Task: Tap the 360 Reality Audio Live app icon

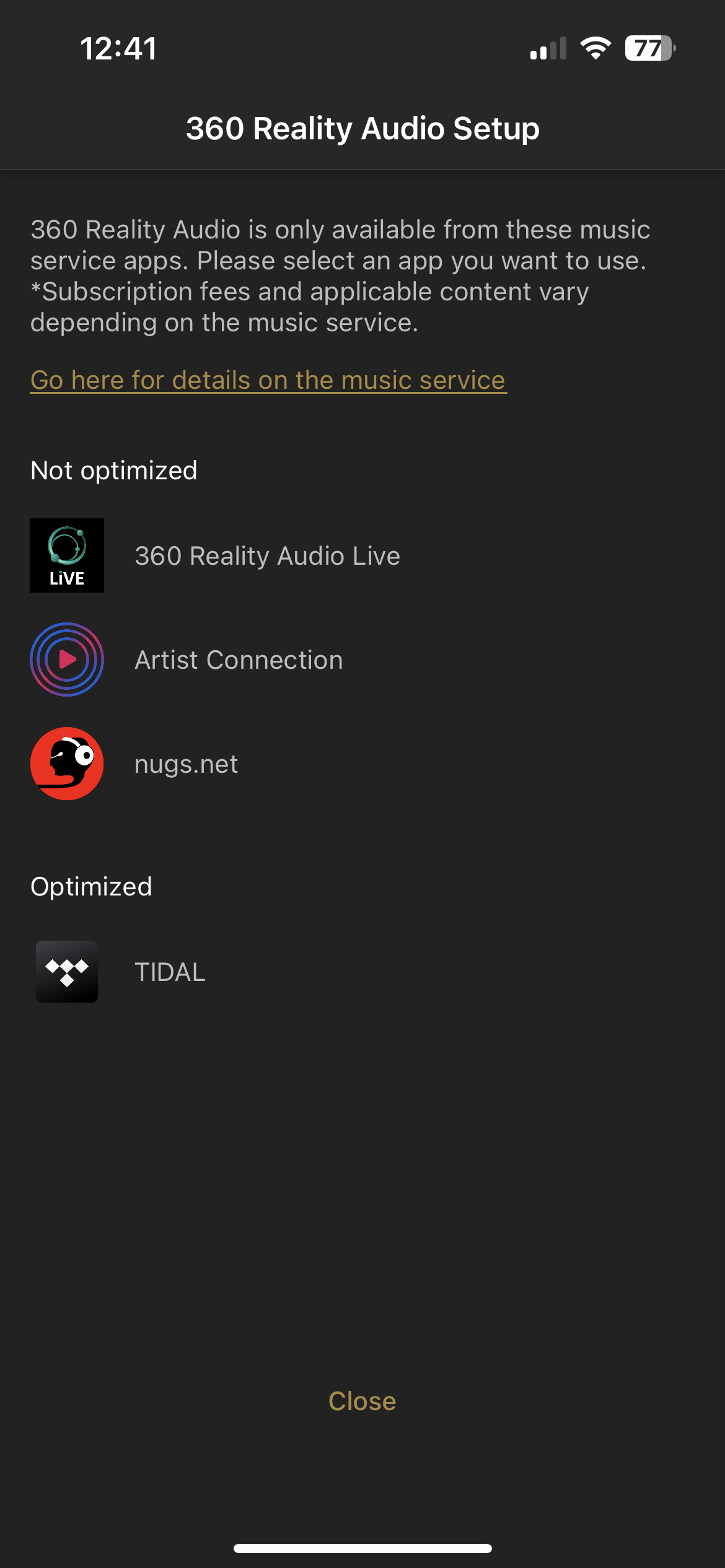Action: (x=66, y=555)
